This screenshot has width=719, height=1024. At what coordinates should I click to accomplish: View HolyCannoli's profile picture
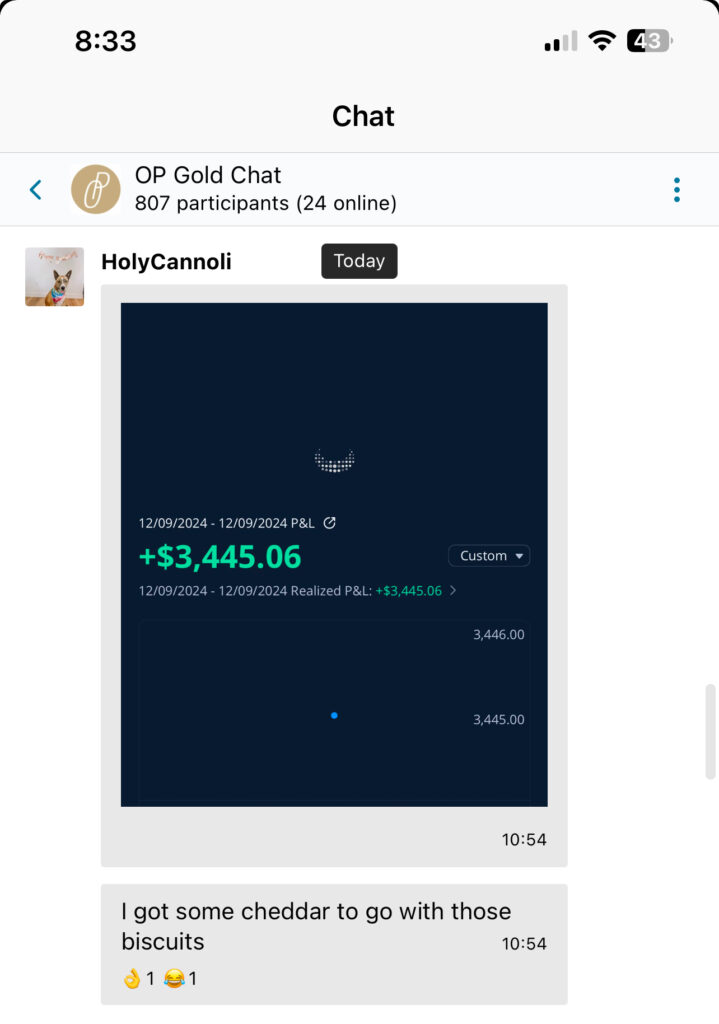[x=54, y=276]
